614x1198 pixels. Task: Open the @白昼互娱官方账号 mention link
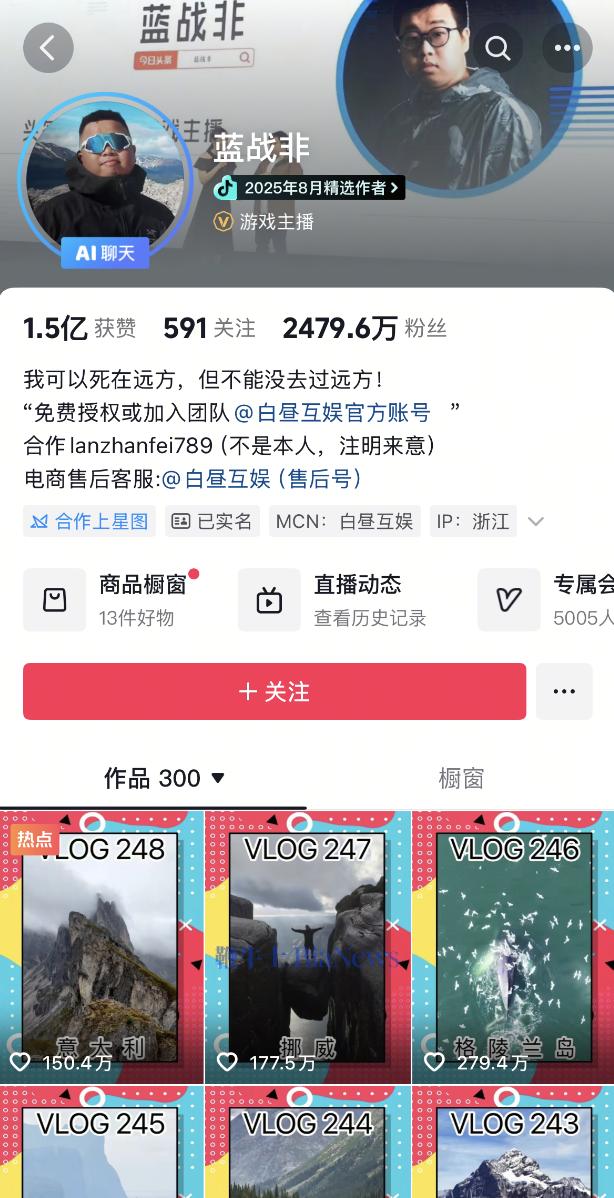[332, 411]
